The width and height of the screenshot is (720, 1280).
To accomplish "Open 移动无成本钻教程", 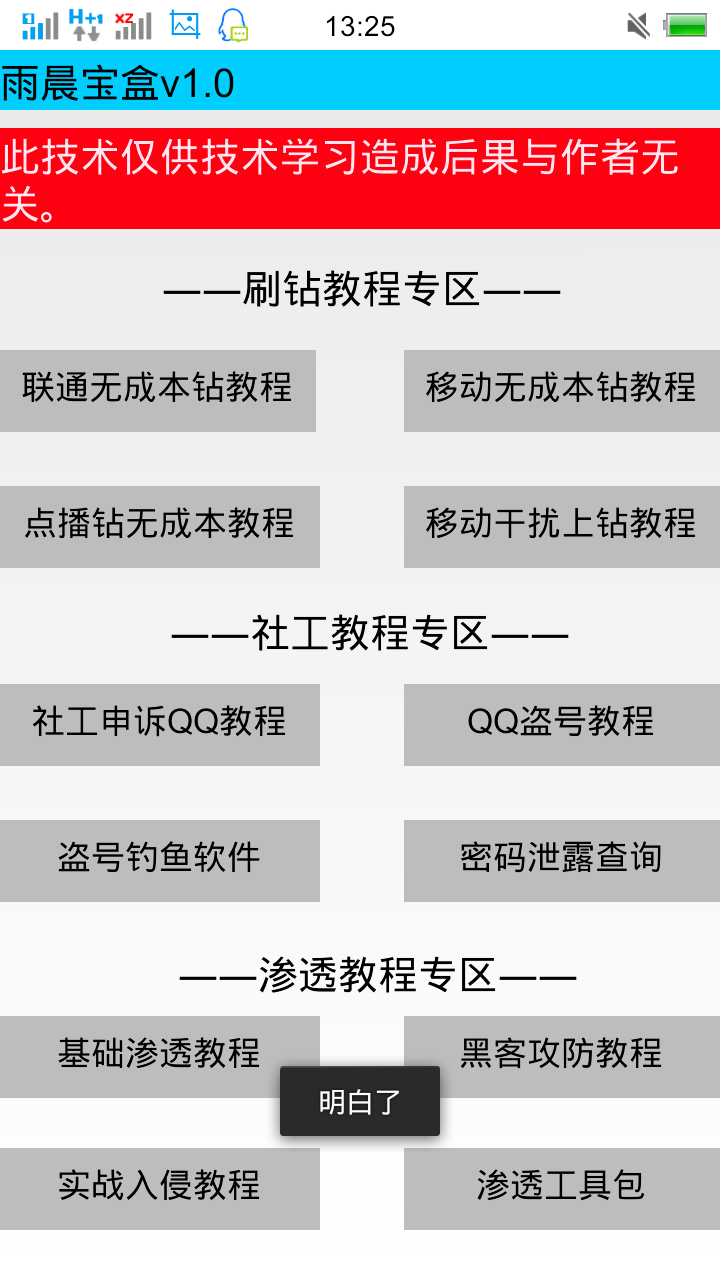I will [x=561, y=390].
